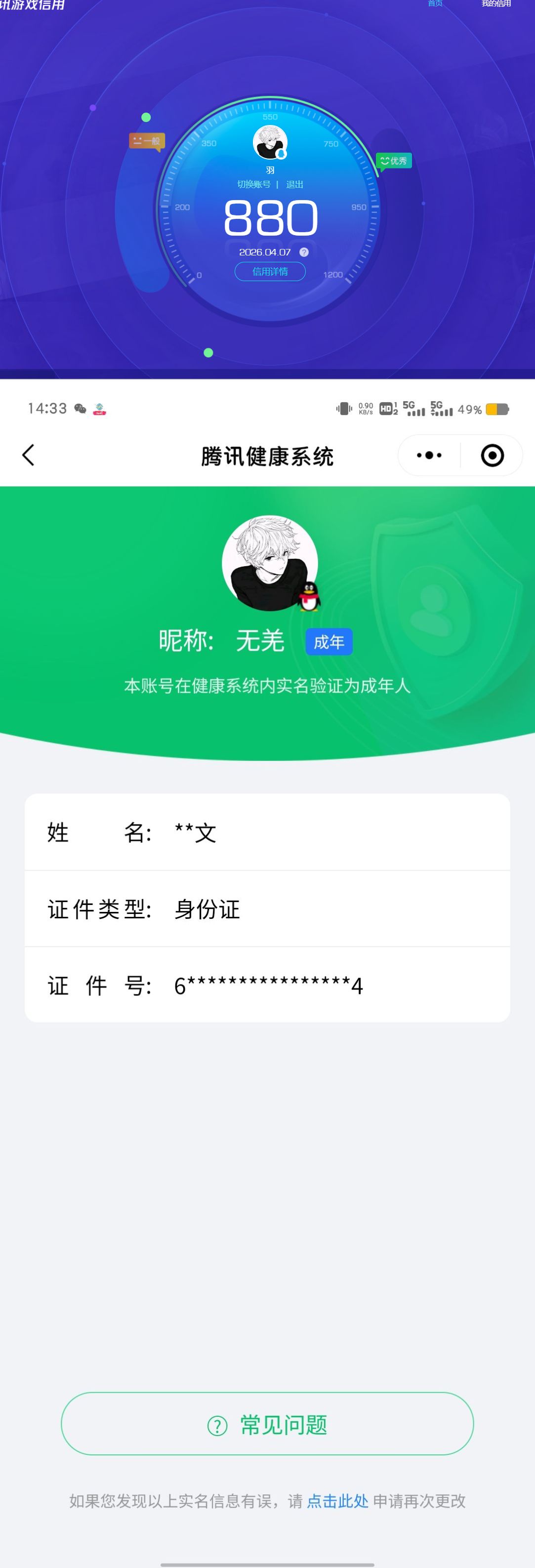
Task: Tap the back arrow in the title bar
Action: click(28, 454)
